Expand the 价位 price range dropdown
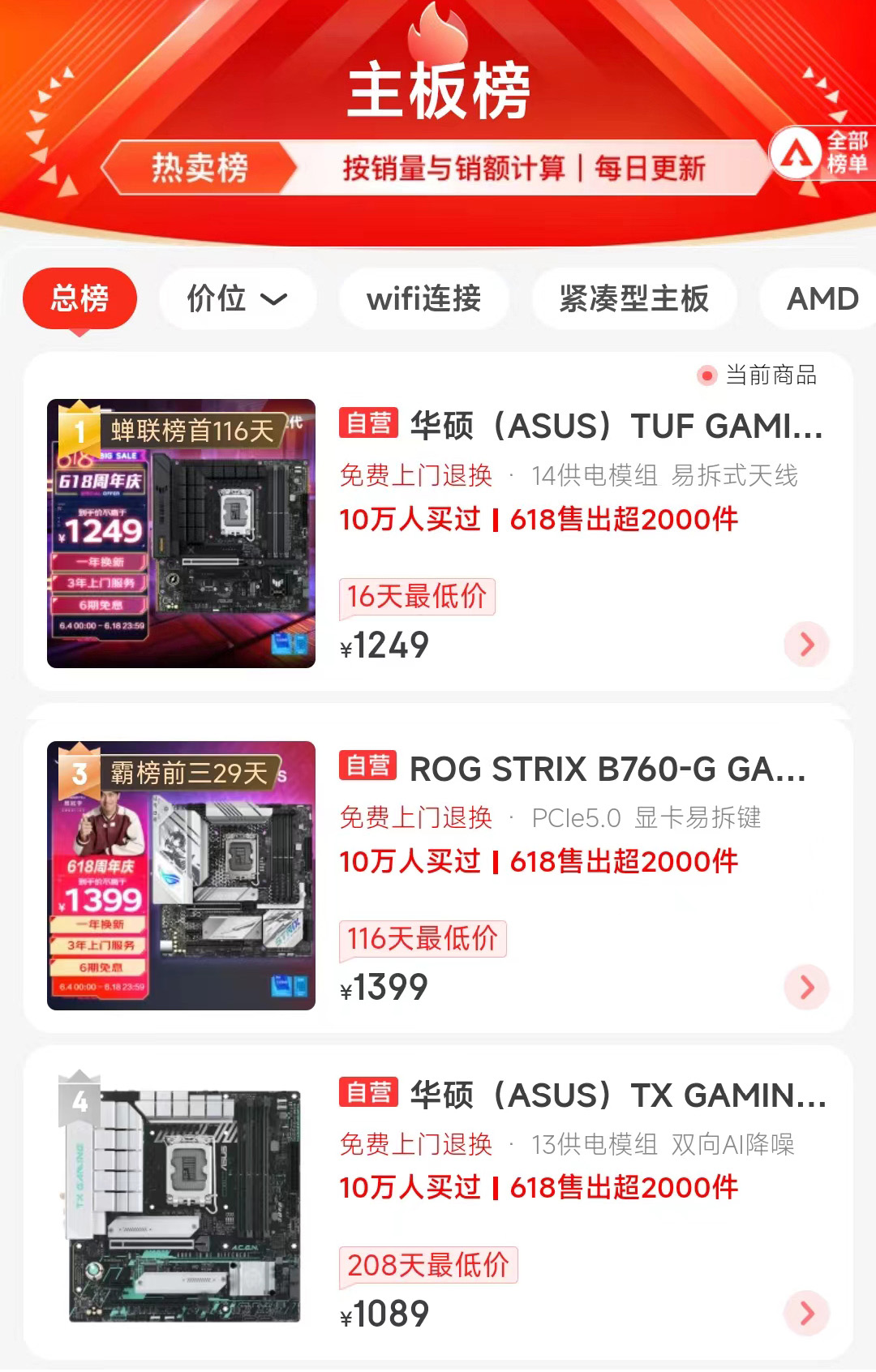Image resolution: width=876 pixels, height=1372 pixels. click(237, 298)
